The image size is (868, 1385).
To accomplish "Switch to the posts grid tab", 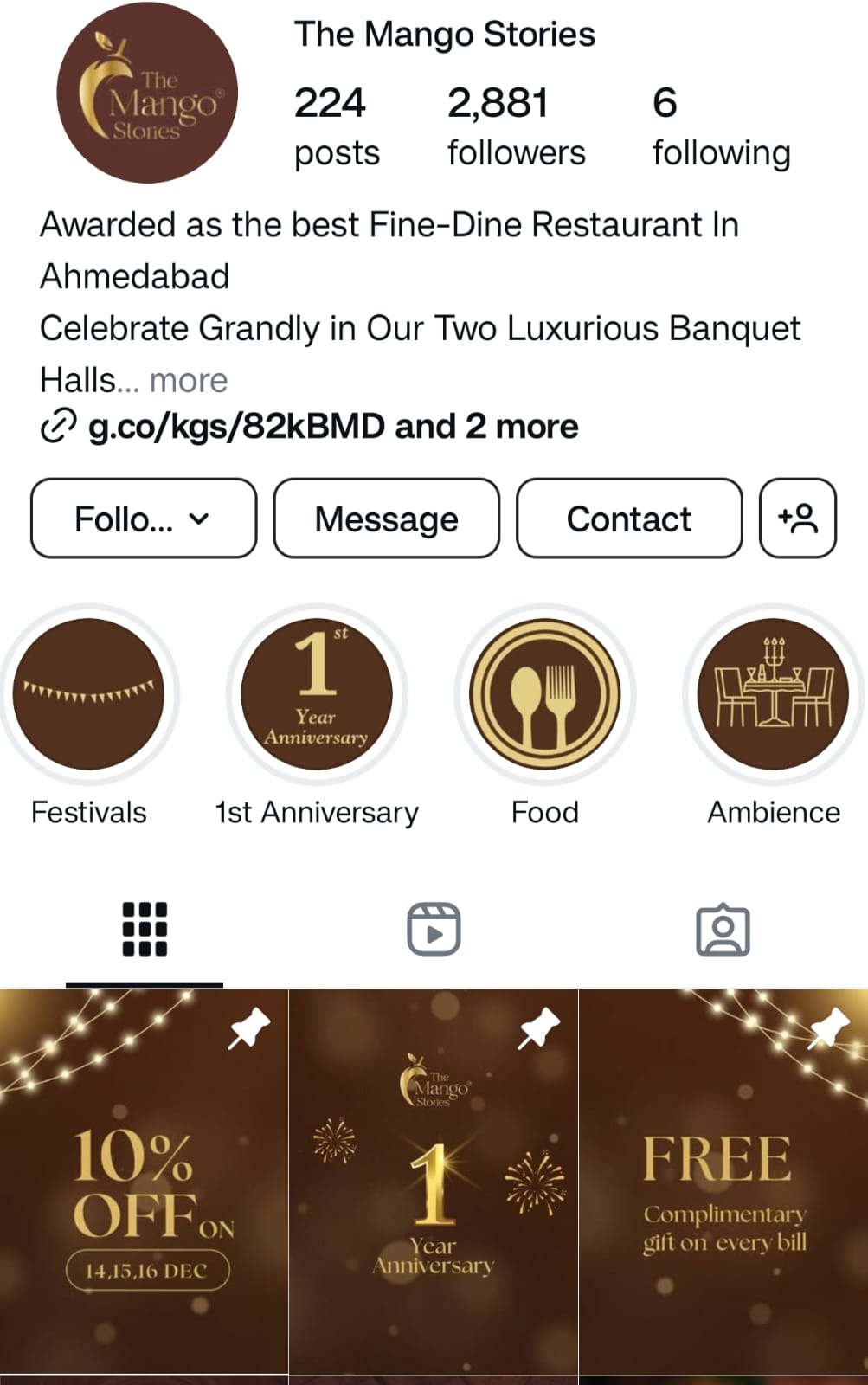I will point(145,930).
